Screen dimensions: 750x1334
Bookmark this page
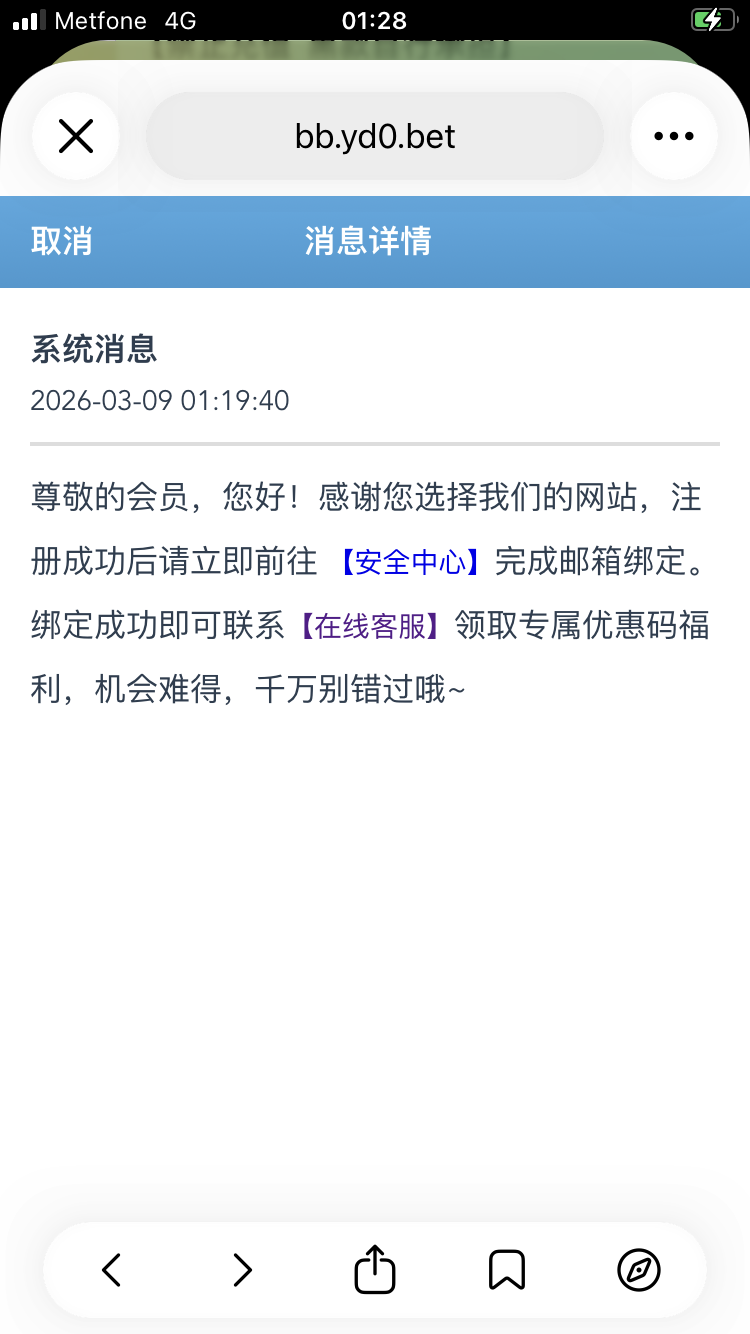click(x=507, y=1270)
